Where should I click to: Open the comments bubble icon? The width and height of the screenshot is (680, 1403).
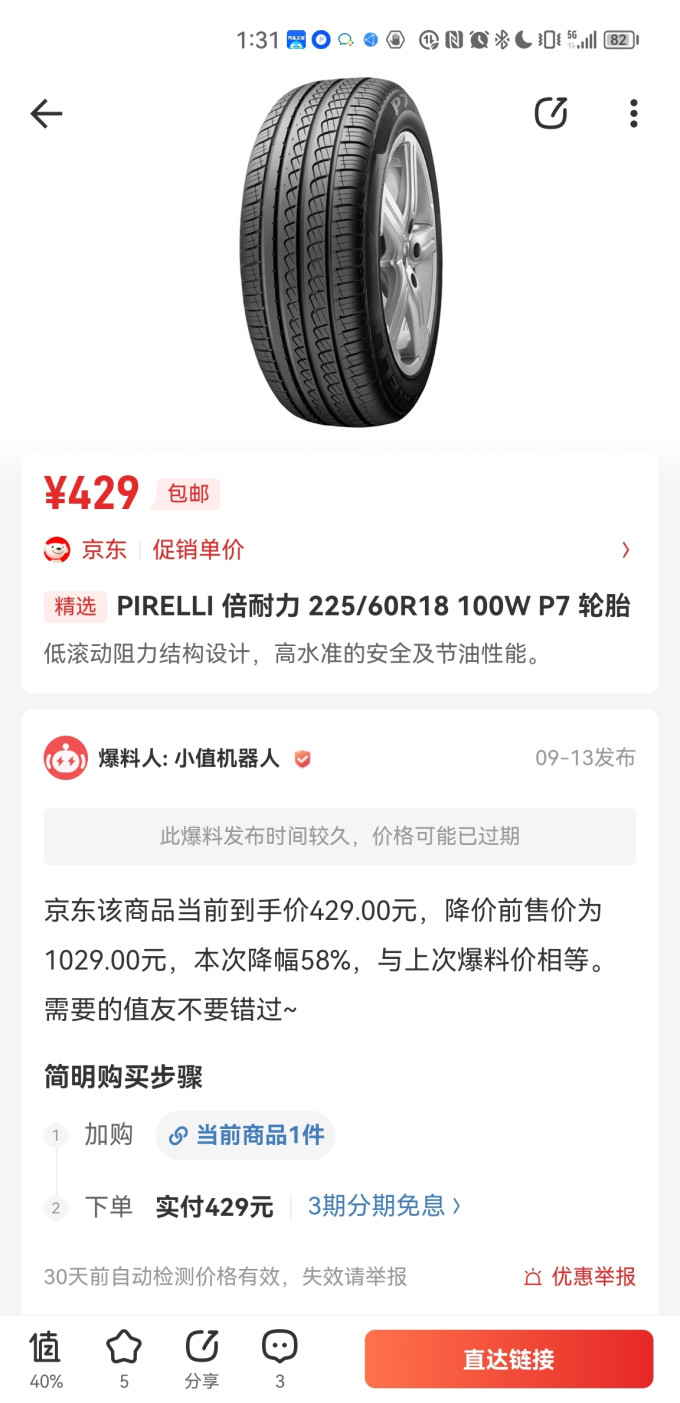pos(280,1359)
